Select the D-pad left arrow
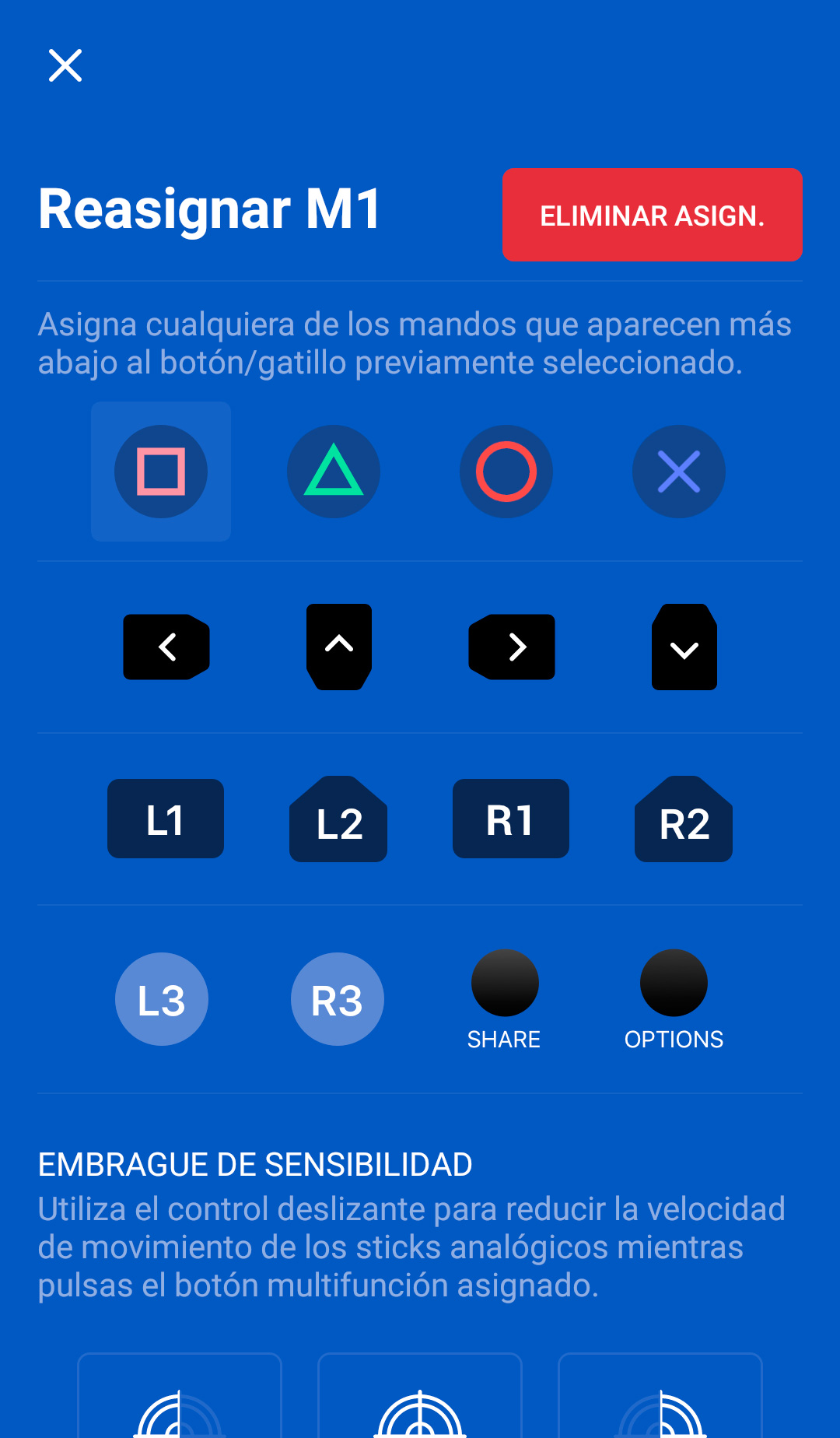The height and width of the screenshot is (1438, 840). (x=166, y=647)
